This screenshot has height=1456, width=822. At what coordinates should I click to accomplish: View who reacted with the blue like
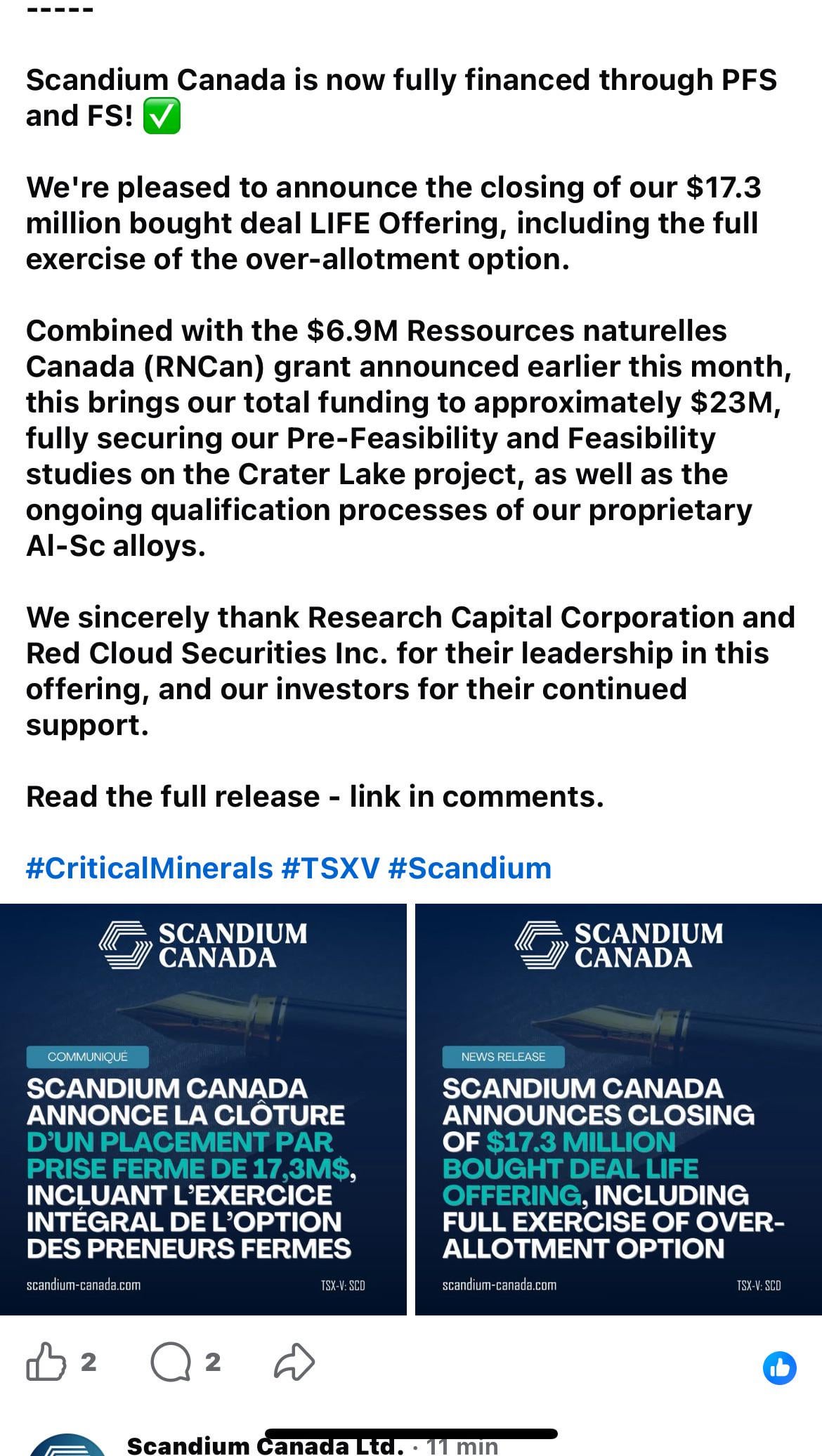[779, 1367]
